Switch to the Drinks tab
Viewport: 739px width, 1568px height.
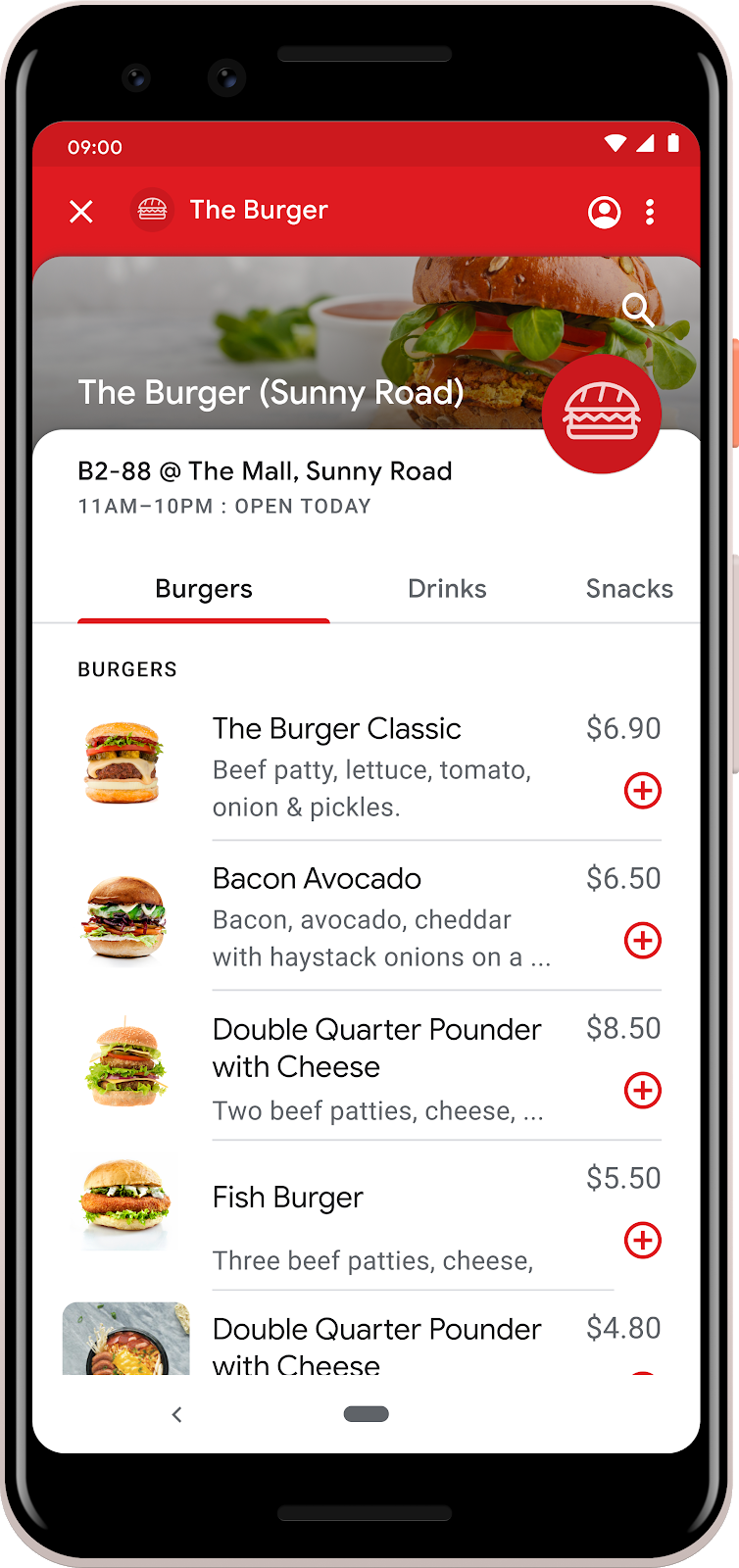click(447, 589)
